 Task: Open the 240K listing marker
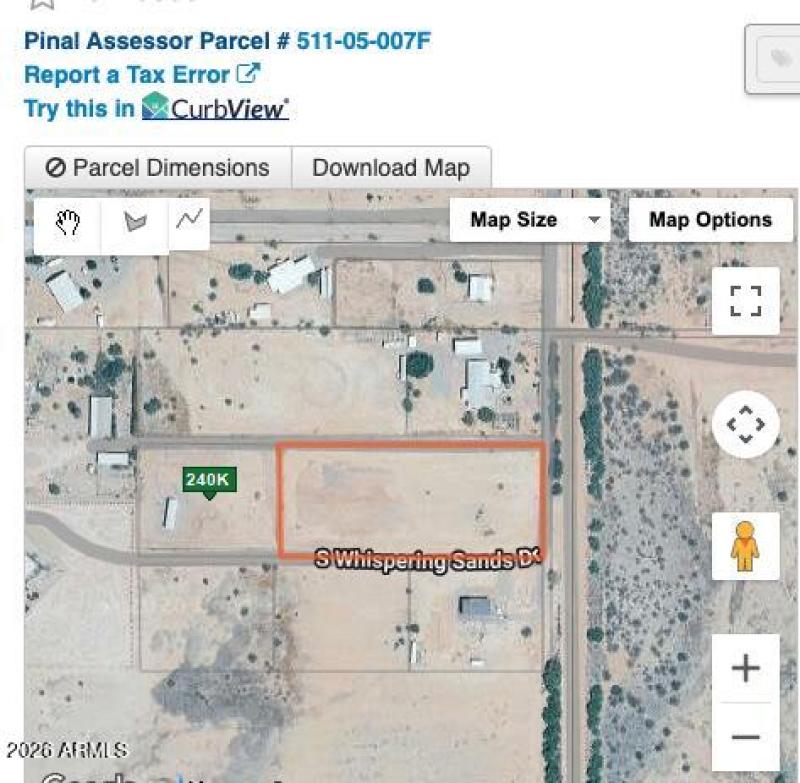tap(208, 481)
